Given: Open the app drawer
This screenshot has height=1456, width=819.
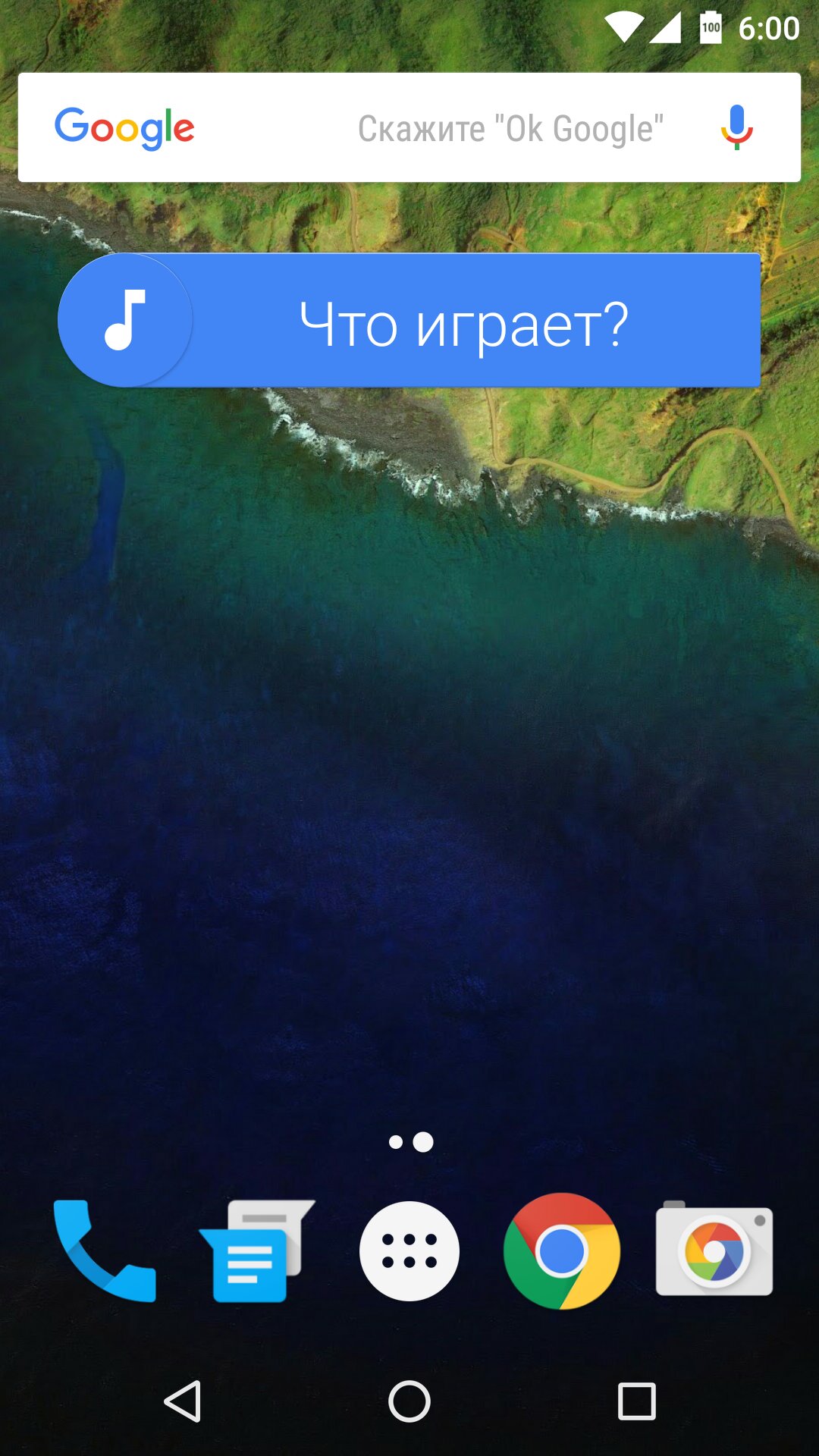Looking at the screenshot, I should (x=409, y=1251).
